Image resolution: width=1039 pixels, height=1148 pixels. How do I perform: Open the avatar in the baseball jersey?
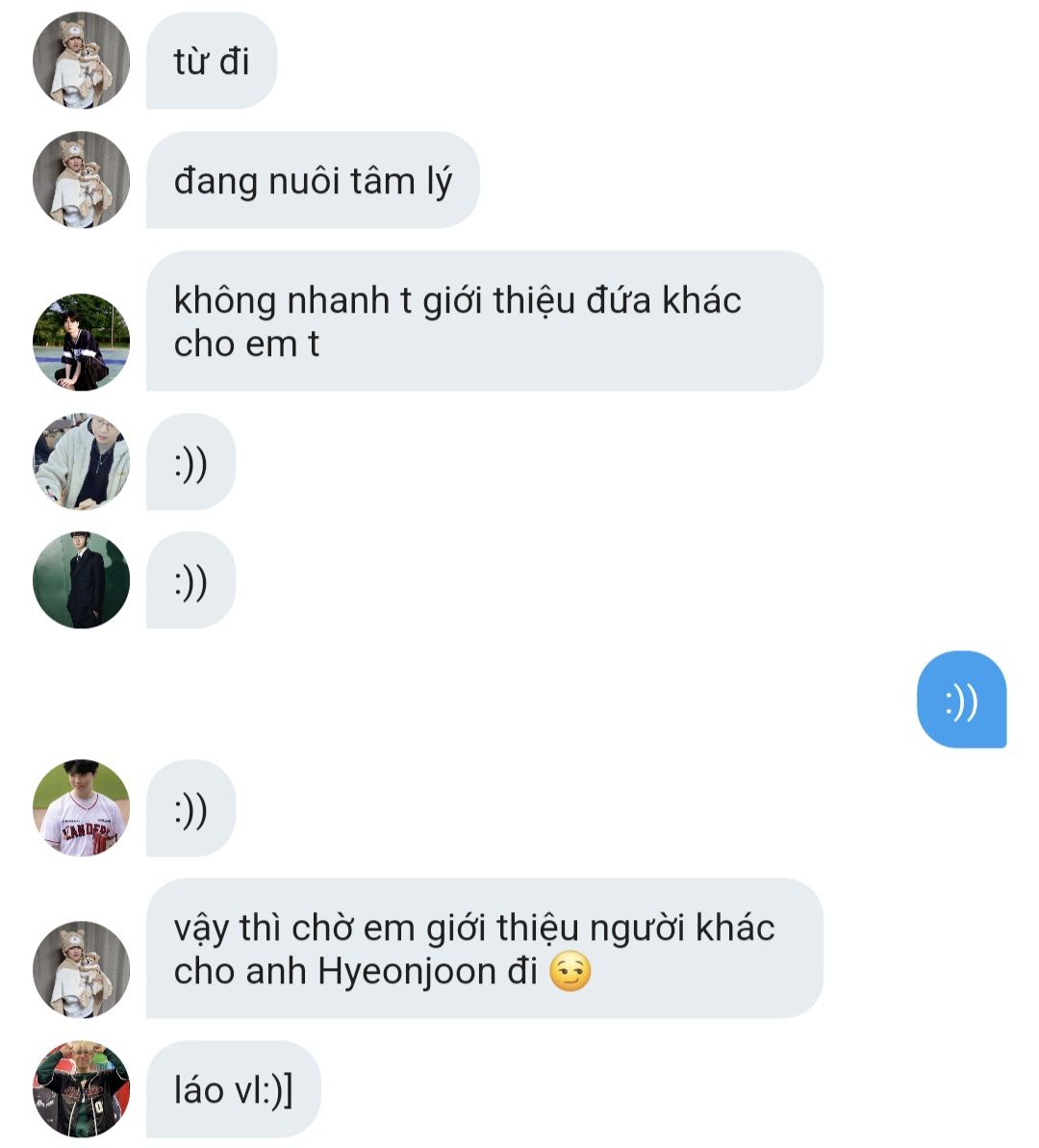[x=81, y=807]
